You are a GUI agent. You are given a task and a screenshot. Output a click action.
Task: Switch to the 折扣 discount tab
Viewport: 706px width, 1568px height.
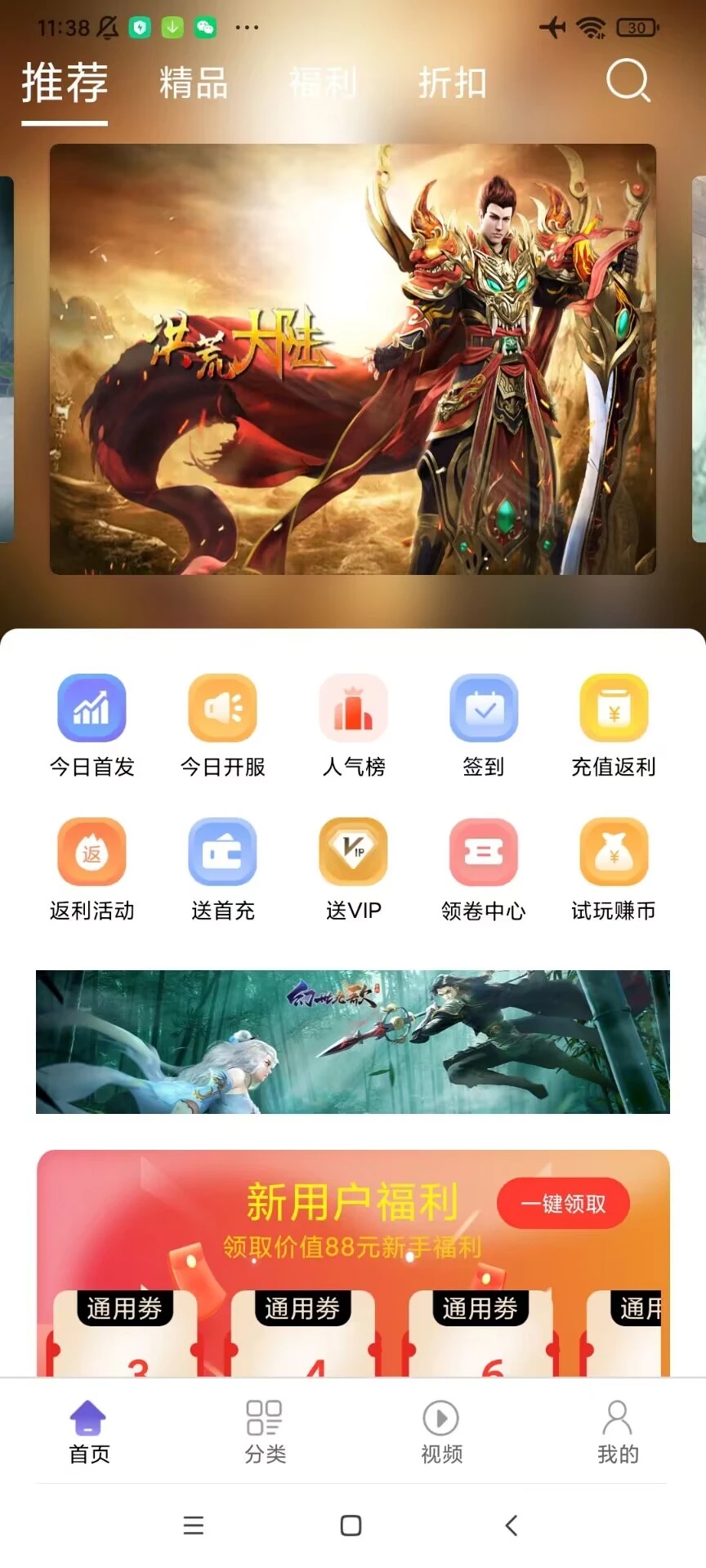pos(453,82)
